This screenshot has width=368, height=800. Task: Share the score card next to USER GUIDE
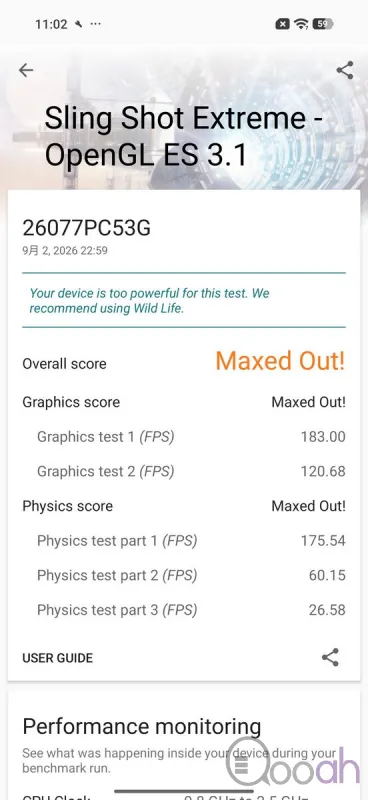coord(330,657)
